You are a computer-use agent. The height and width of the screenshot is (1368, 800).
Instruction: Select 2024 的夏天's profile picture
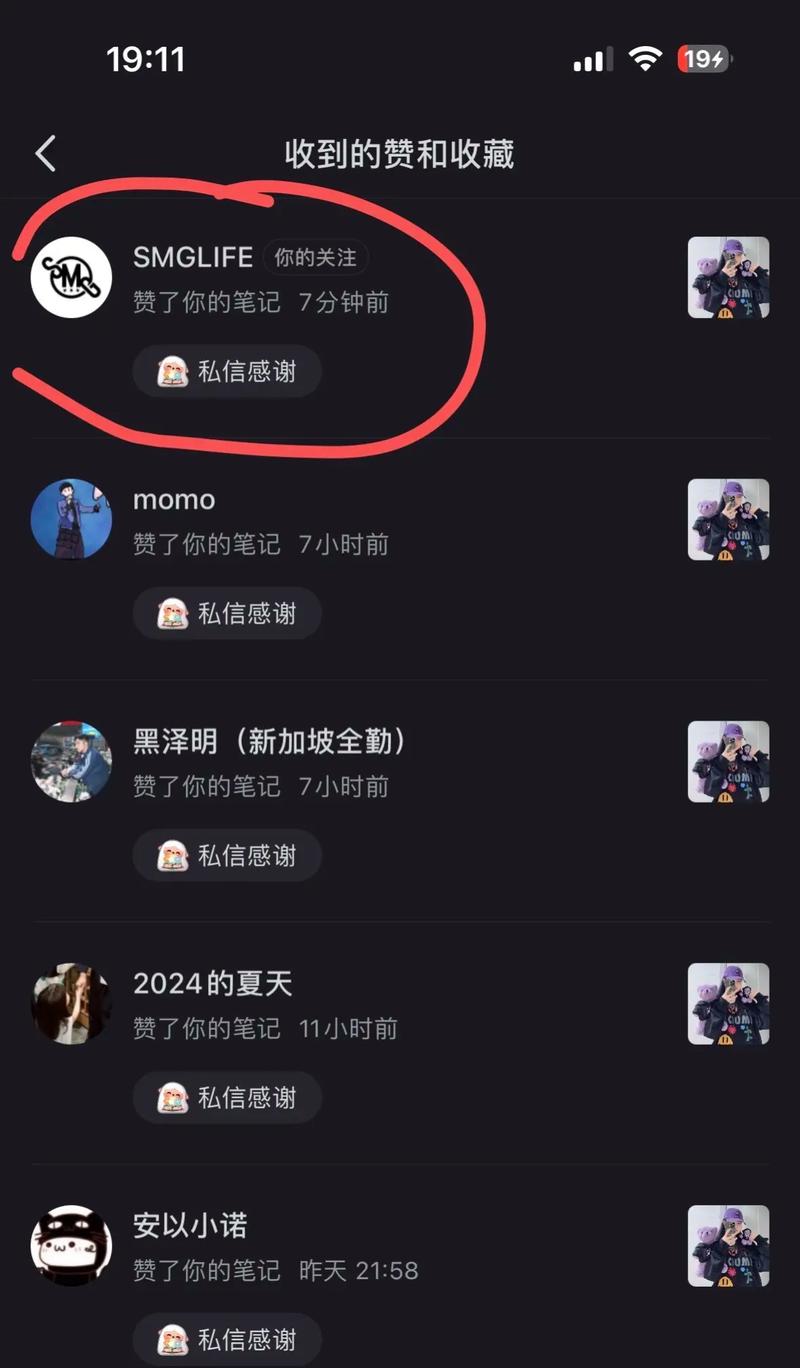pyautogui.click(x=70, y=1004)
